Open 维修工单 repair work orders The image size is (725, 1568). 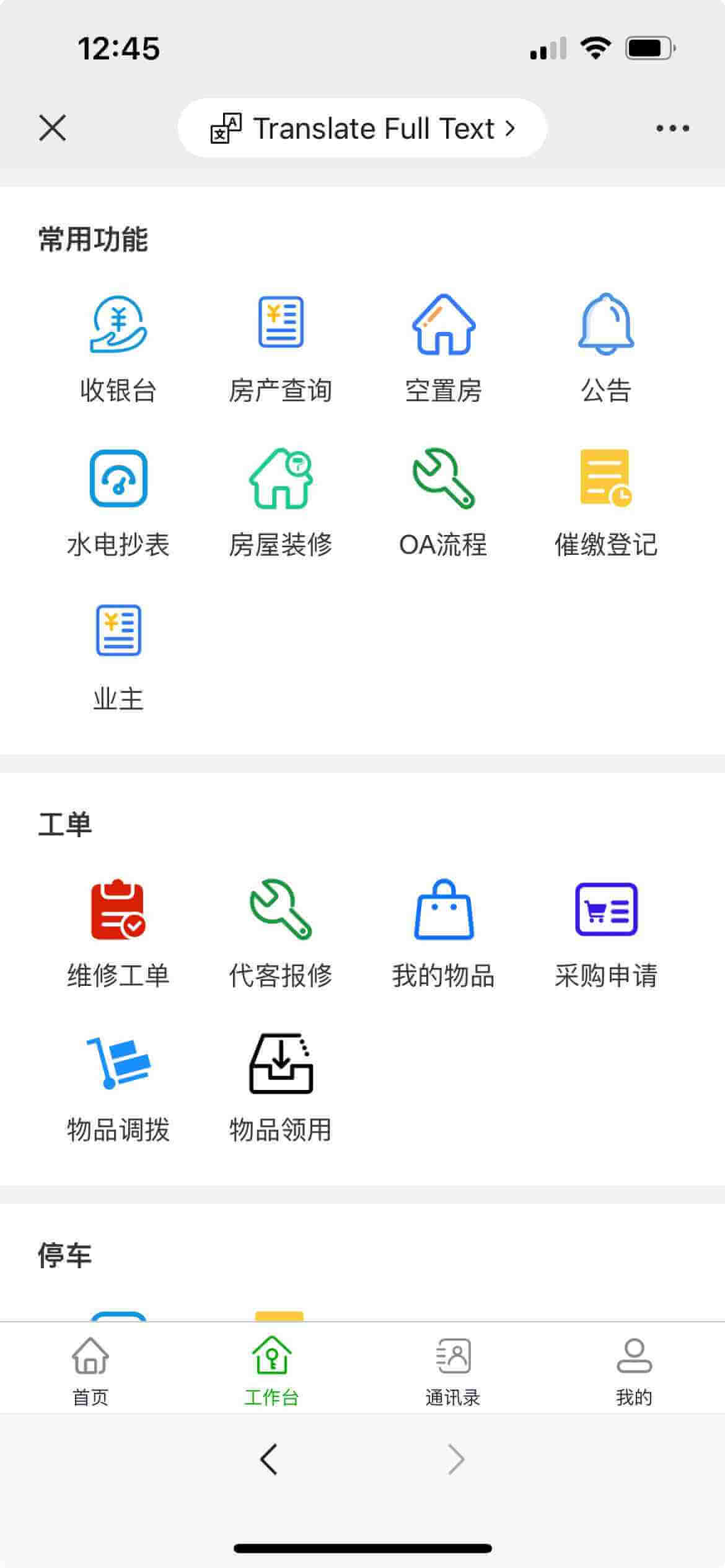point(119,935)
